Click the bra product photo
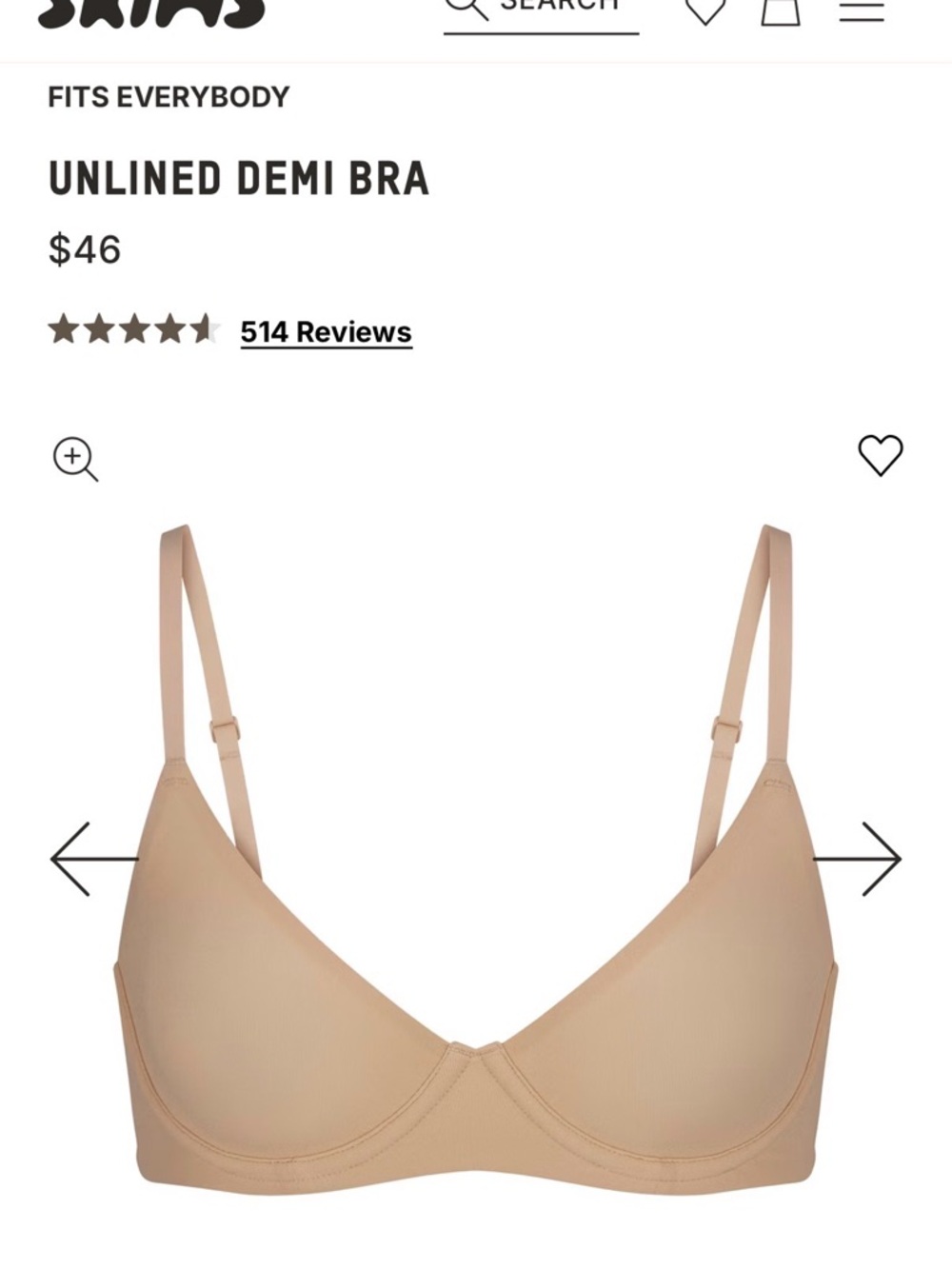This screenshot has height=1269, width=952. coord(476,904)
